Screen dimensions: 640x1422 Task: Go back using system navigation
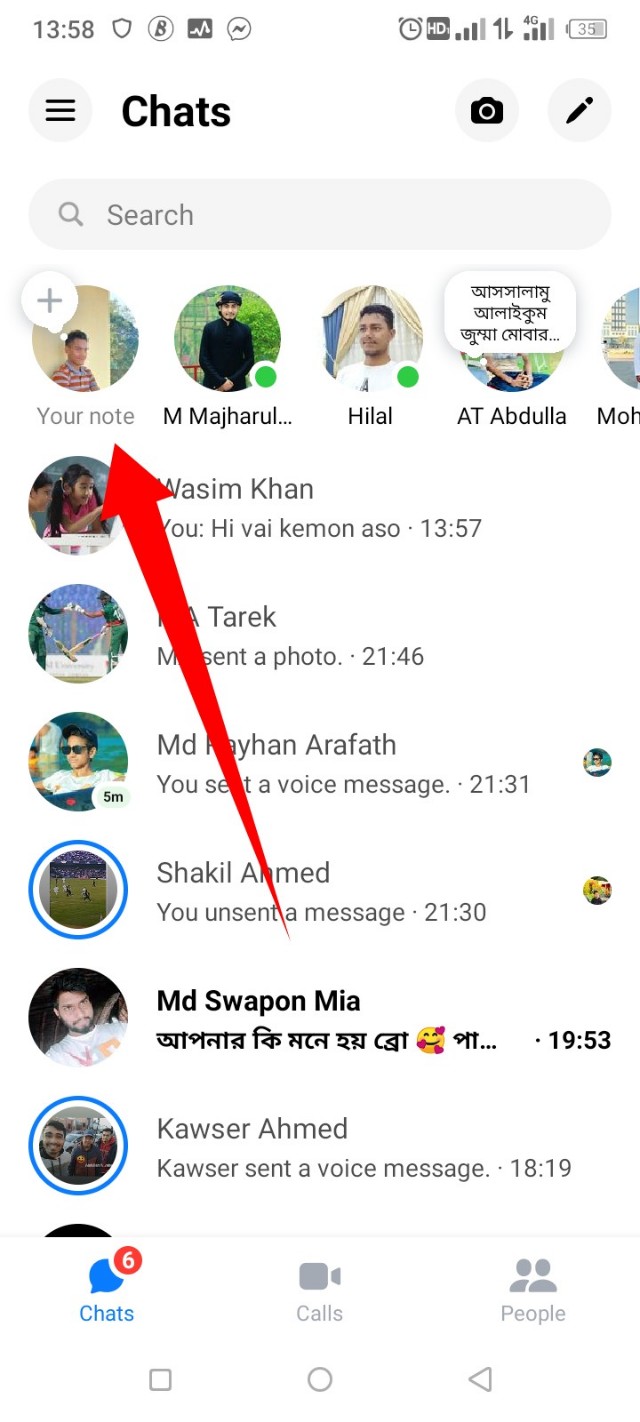click(x=480, y=1380)
